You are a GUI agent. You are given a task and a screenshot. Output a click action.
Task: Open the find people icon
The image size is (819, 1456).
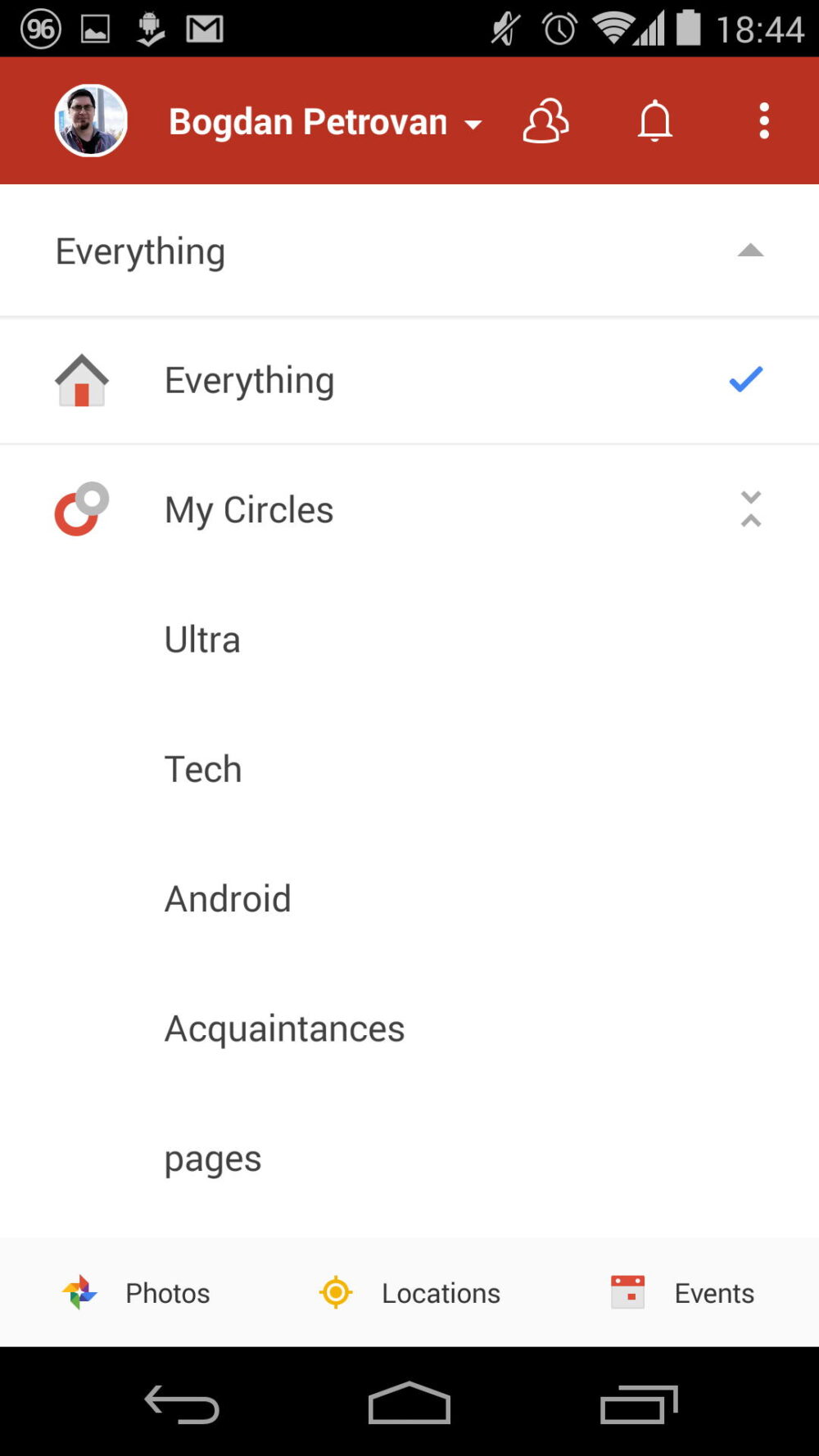tap(545, 120)
